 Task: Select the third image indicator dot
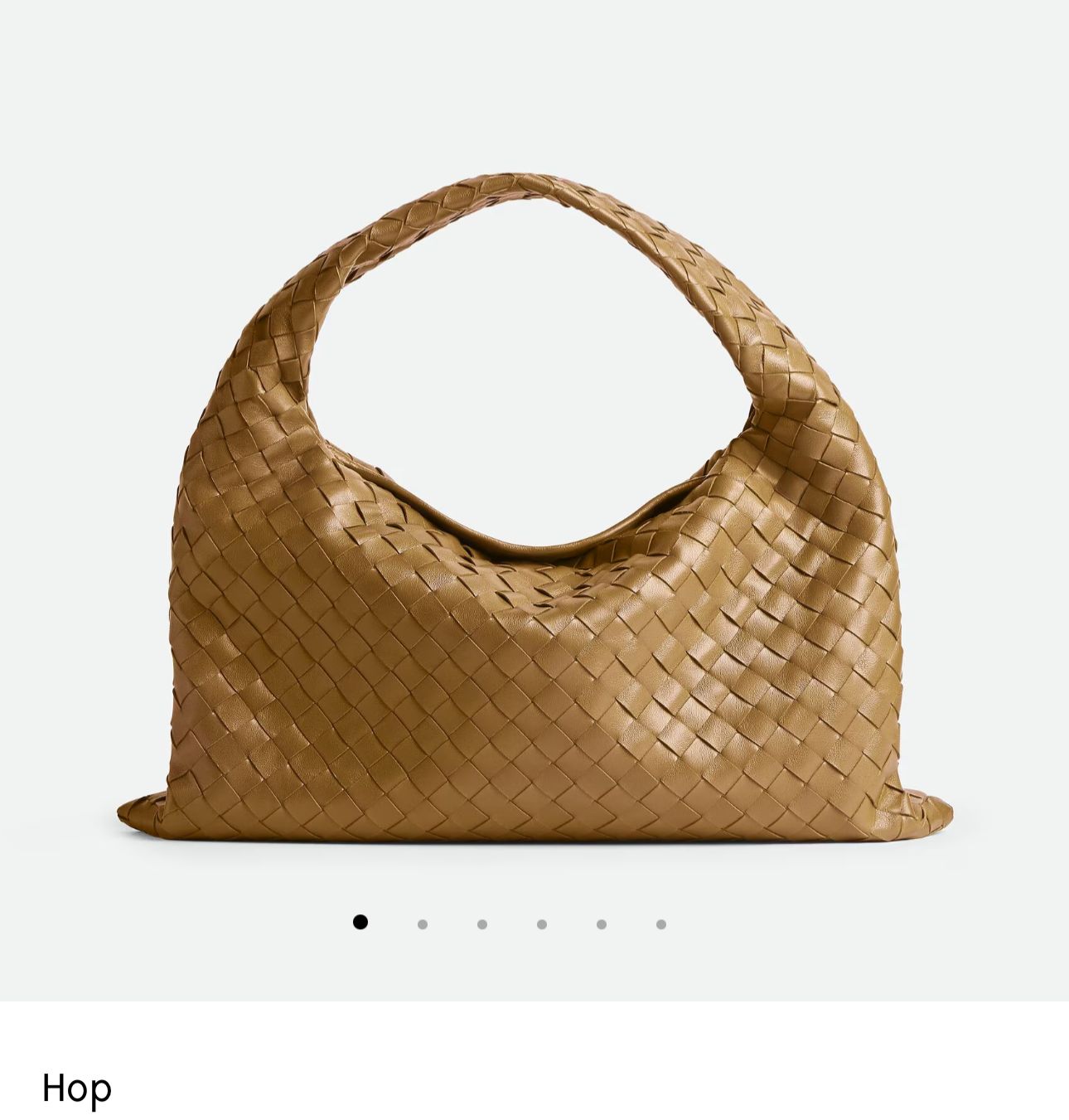[482, 924]
